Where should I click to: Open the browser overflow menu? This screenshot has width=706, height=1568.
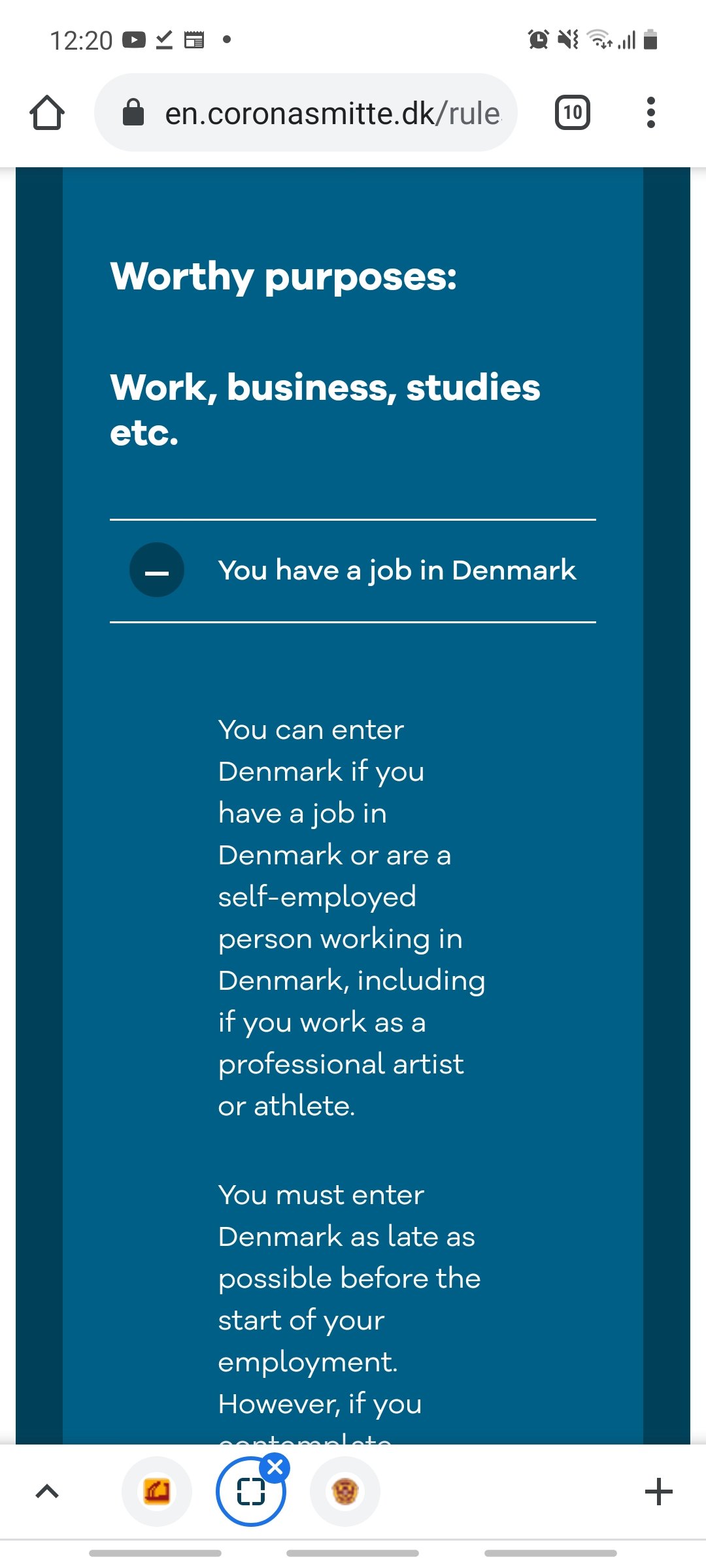coord(650,113)
